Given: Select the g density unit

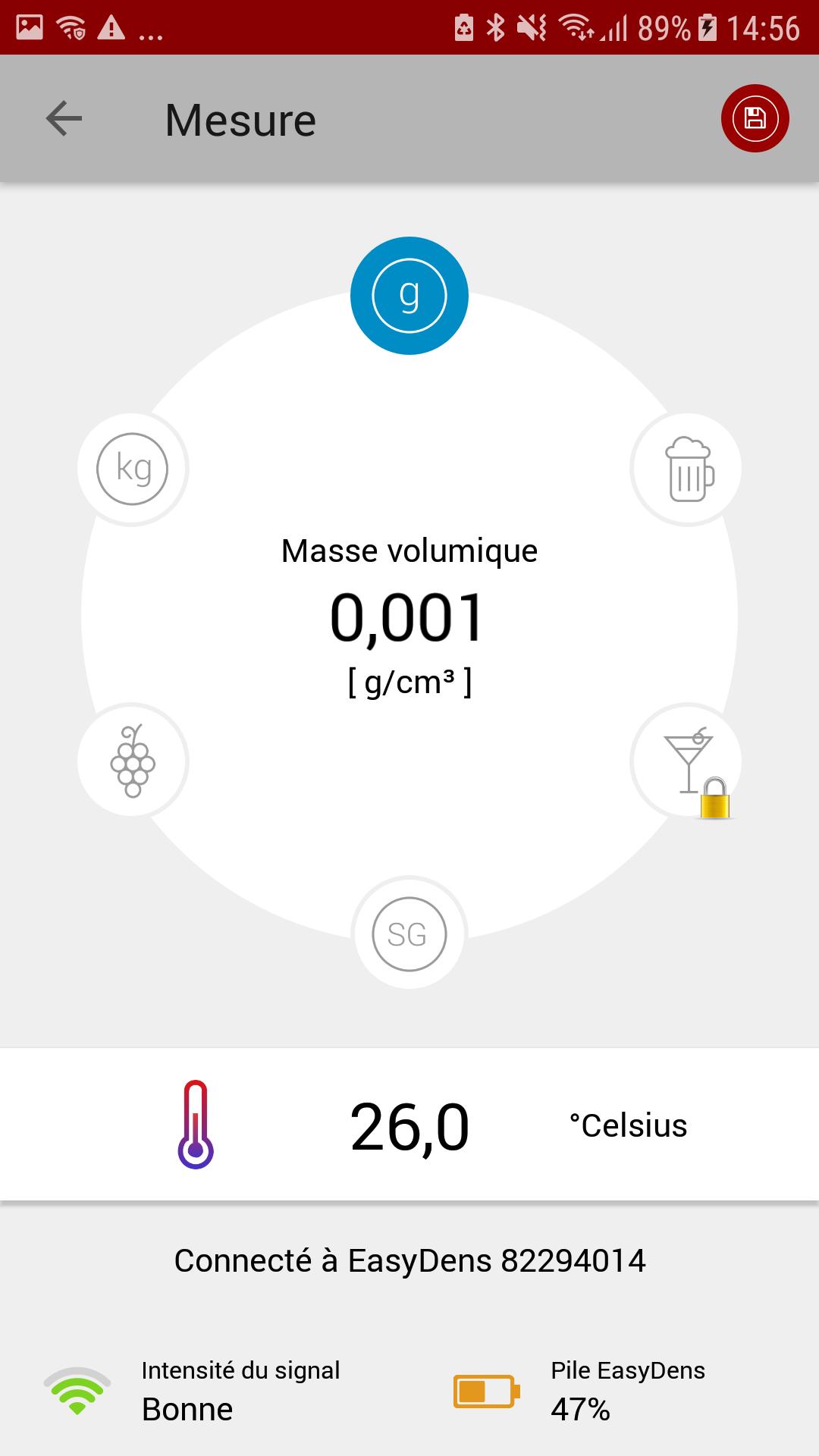Looking at the screenshot, I should coord(409,296).
